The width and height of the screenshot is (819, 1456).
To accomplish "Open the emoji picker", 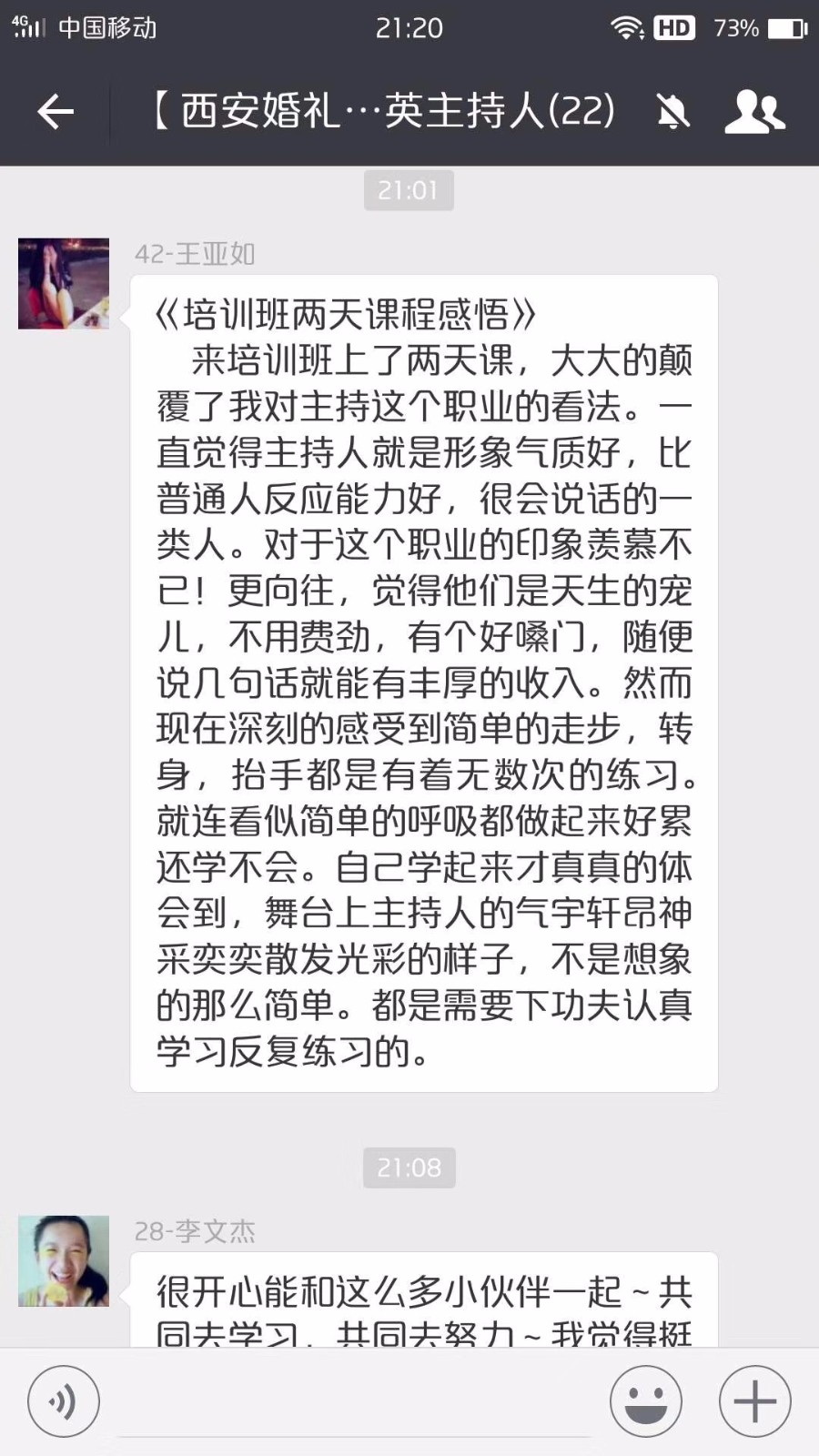I will click(645, 1401).
